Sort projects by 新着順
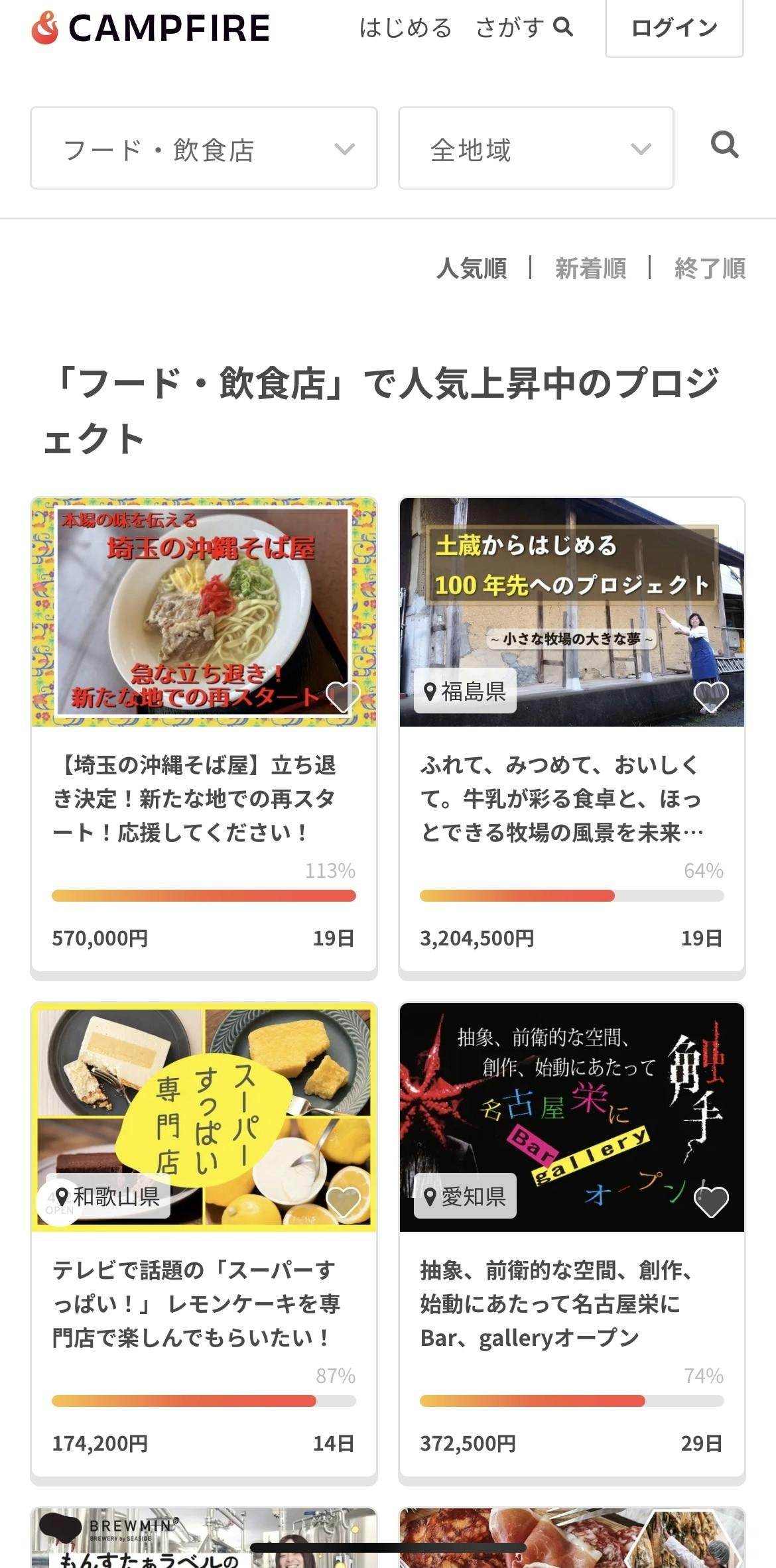Image resolution: width=776 pixels, height=1568 pixels. pos(590,269)
